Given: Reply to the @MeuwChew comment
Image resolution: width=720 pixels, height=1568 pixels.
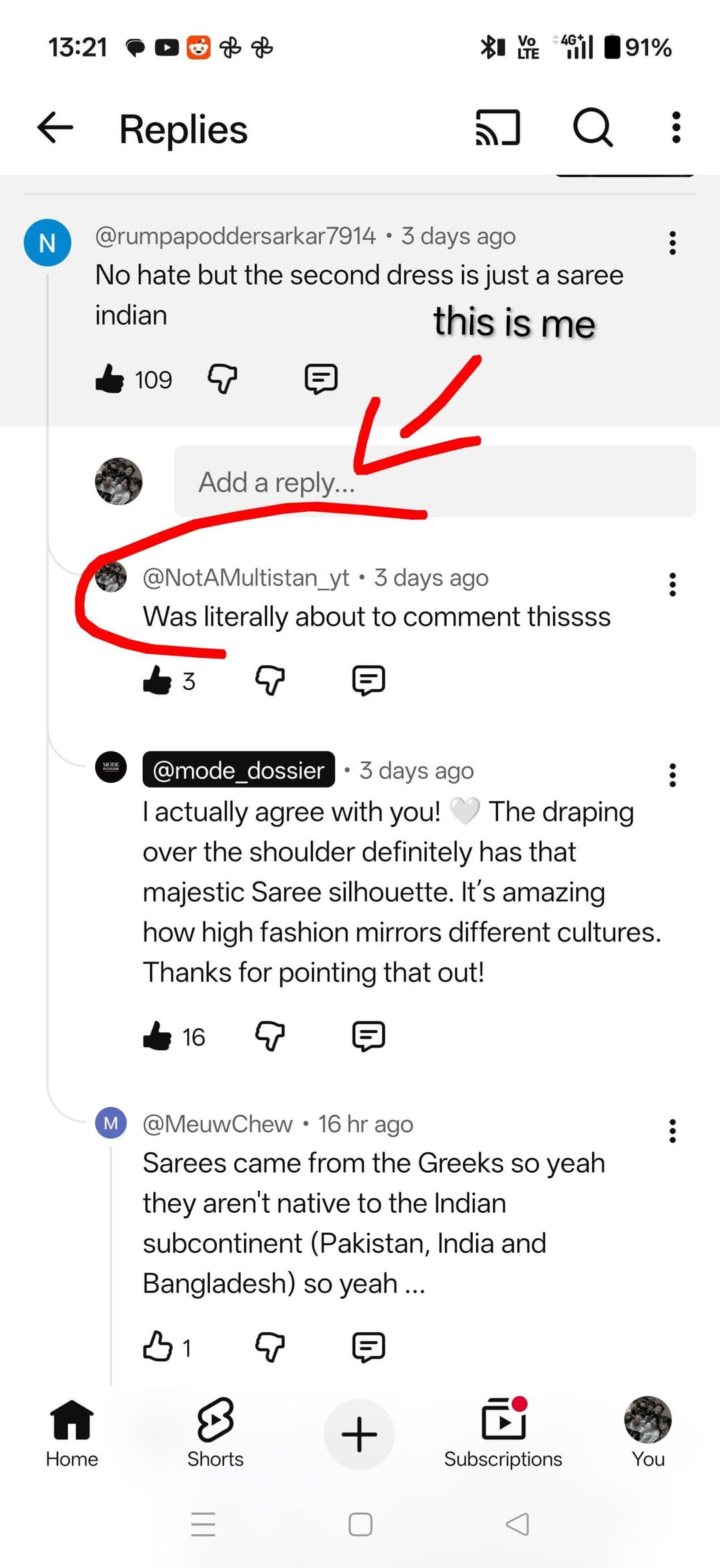Looking at the screenshot, I should coord(369,1347).
